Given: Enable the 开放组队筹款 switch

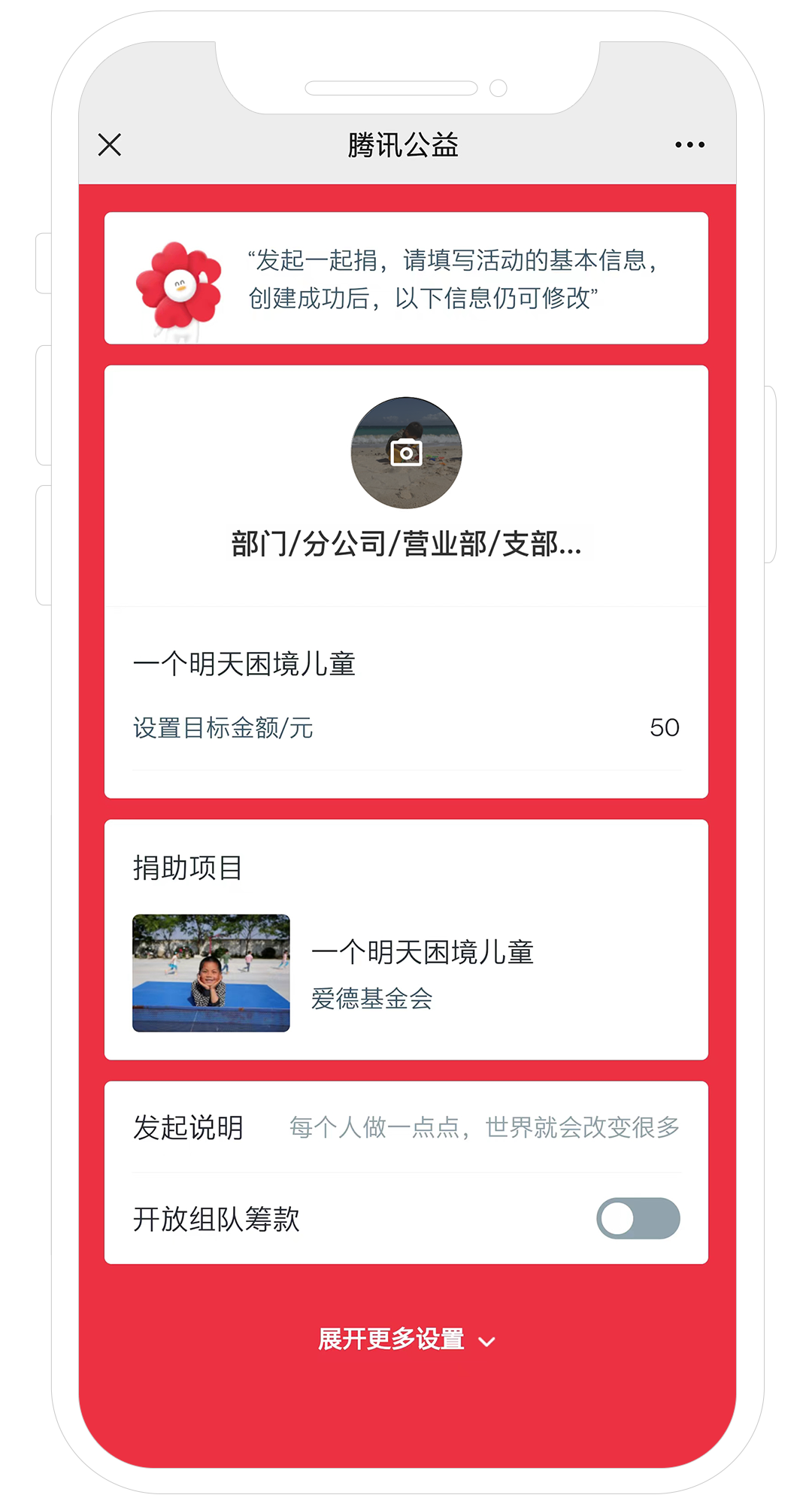Looking at the screenshot, I should 638,1218.
